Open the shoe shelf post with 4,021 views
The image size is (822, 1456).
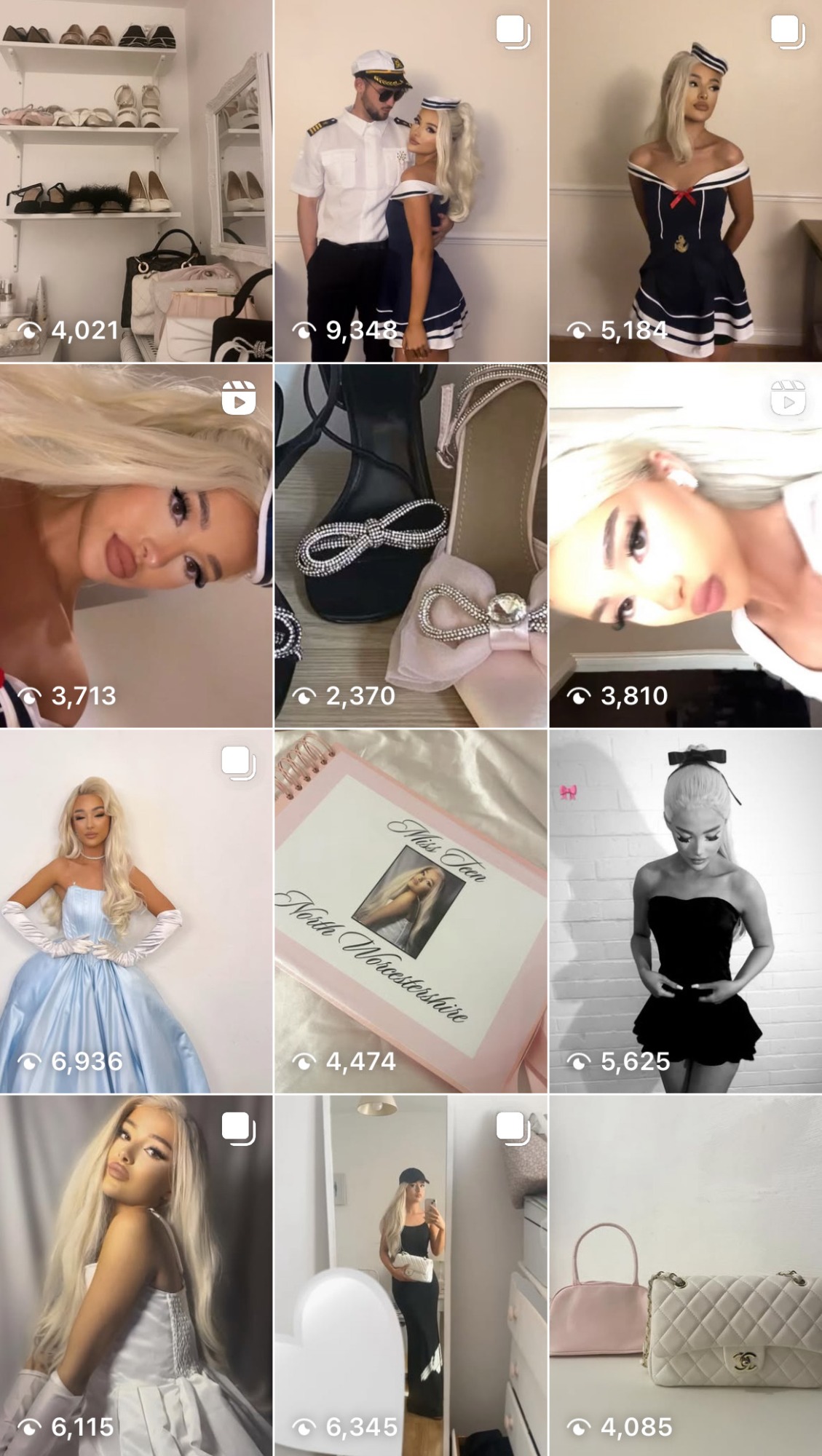coord(136,181)
